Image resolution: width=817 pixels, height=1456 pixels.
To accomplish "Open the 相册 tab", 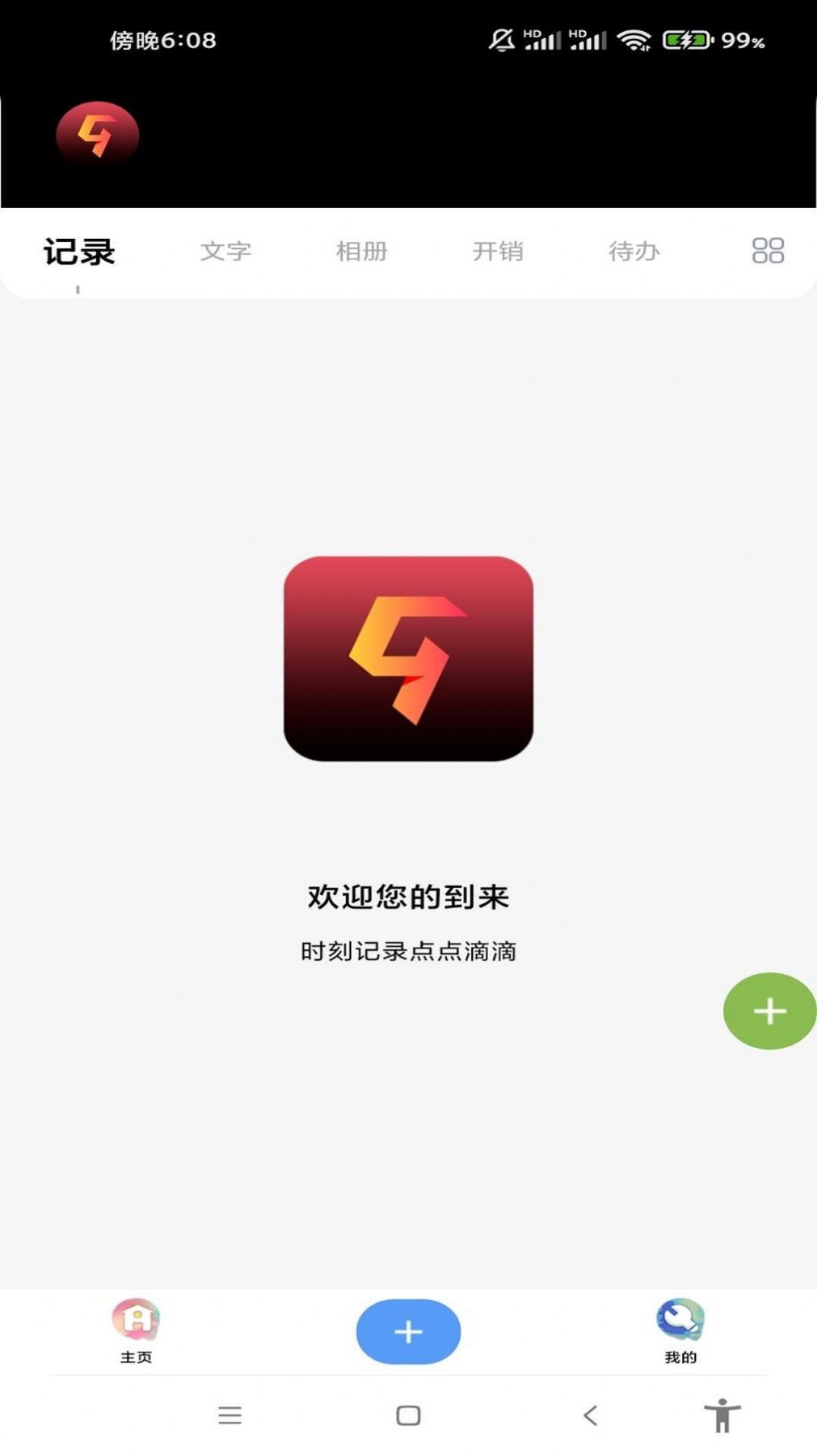I will [x=362, y=251].
